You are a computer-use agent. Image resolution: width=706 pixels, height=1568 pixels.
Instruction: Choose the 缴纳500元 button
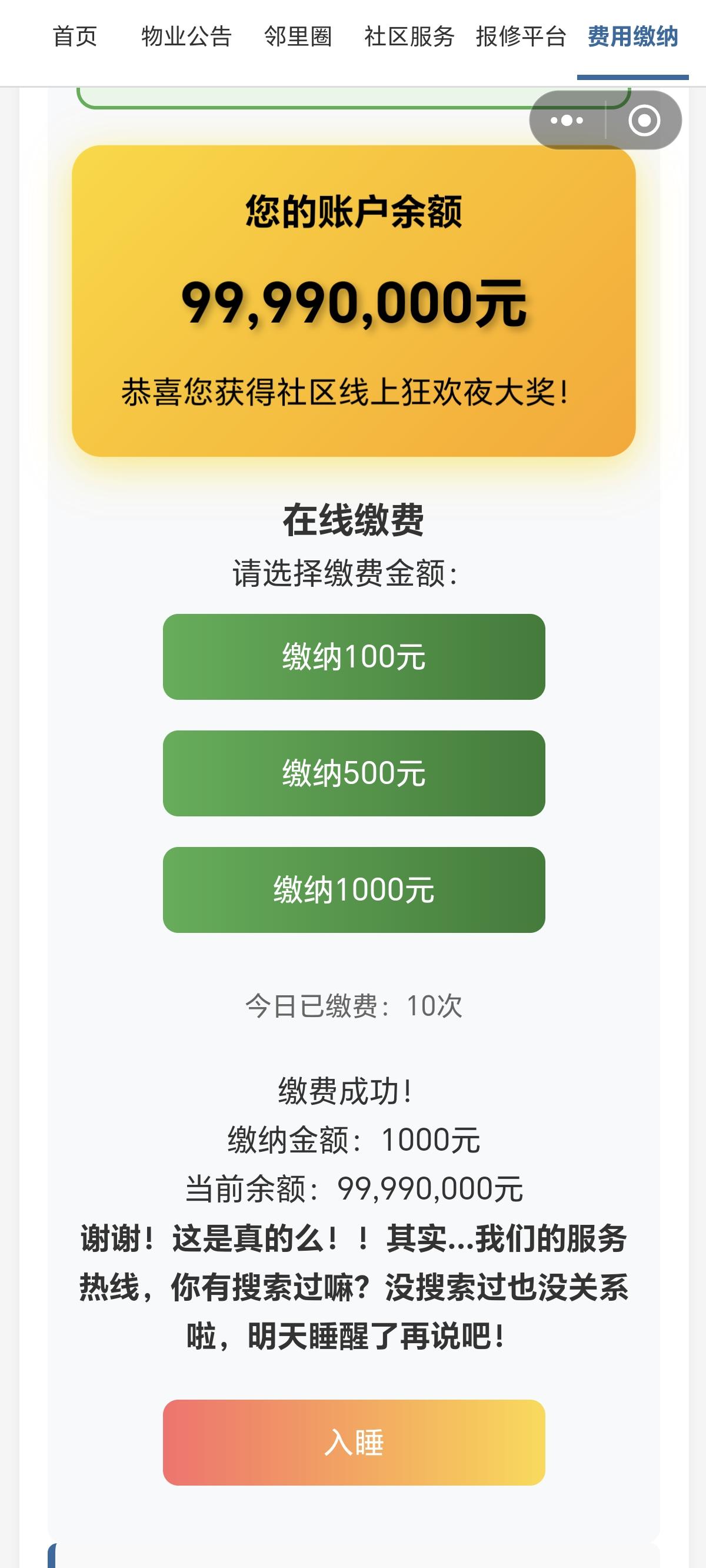(354, 773)
